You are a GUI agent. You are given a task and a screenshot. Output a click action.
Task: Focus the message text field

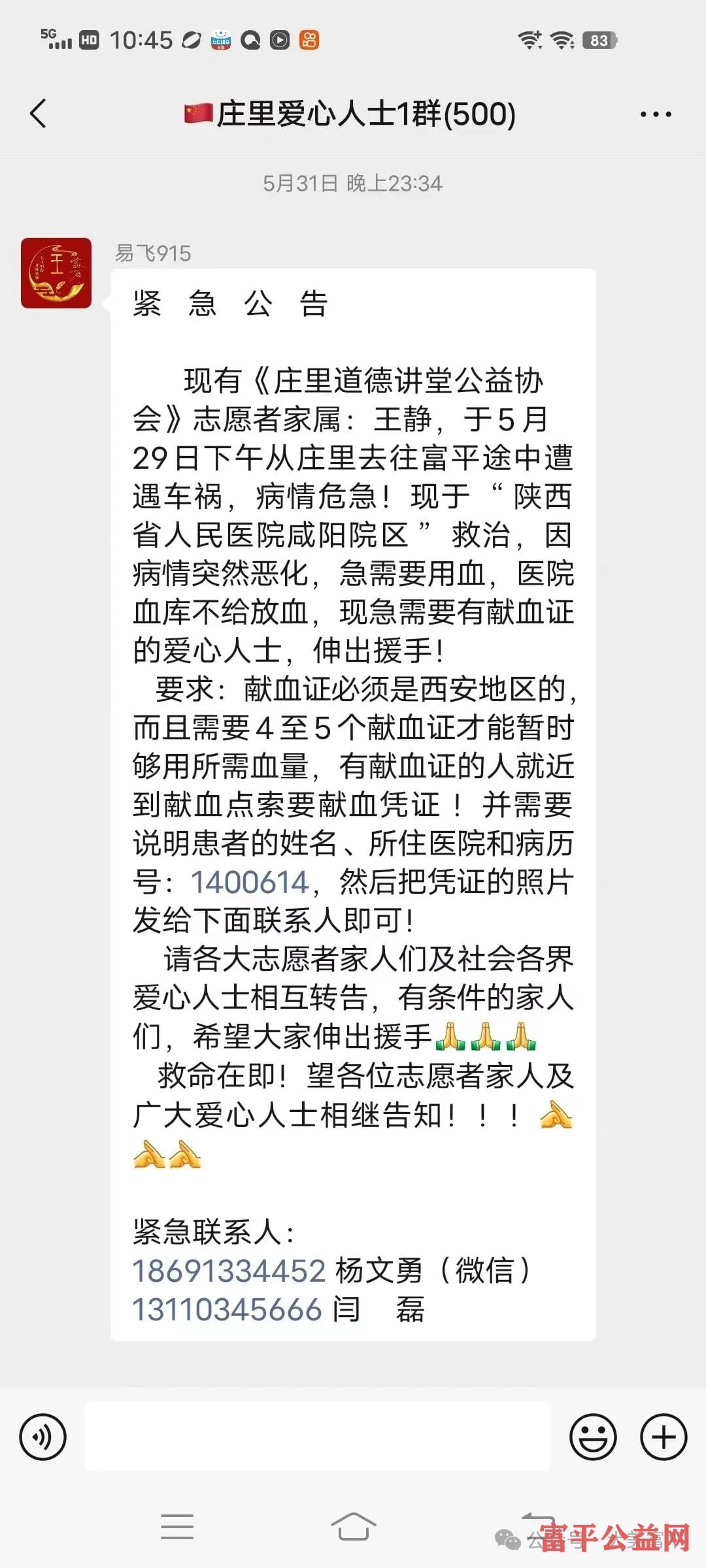tap(317, 1437)
